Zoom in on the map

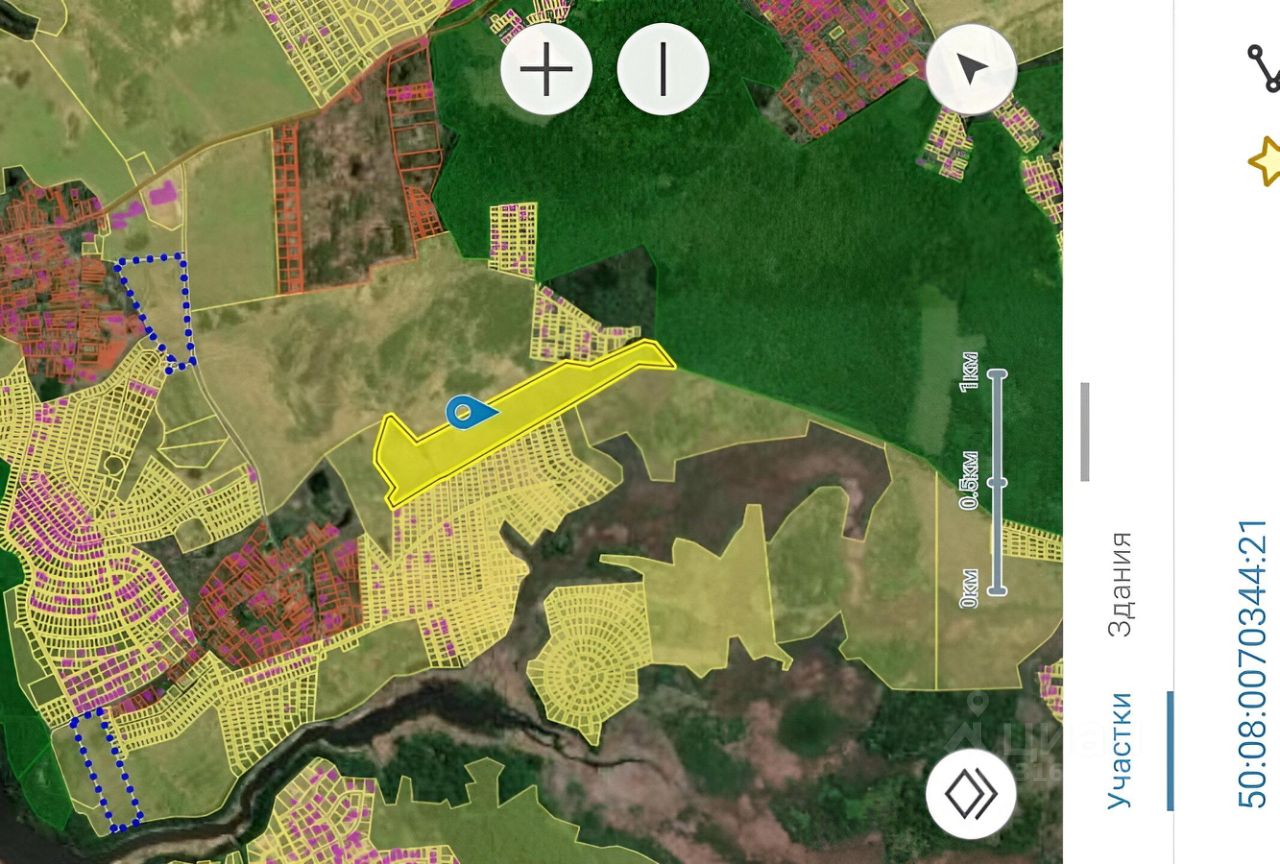546,70
